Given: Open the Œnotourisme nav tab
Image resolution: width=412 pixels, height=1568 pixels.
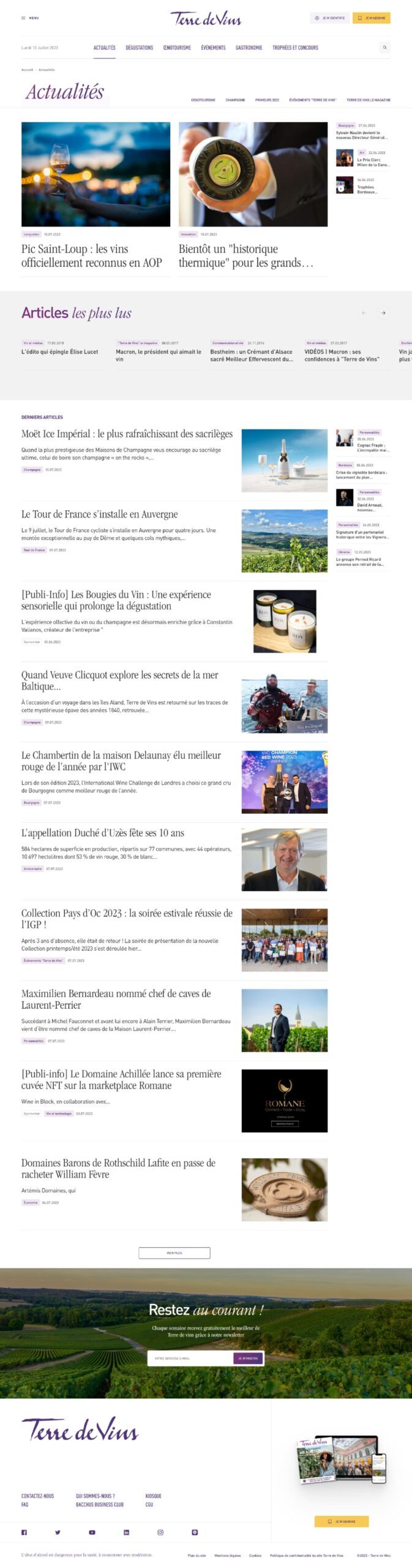Looking at the screenshot, I should pyautogui.click(x=177, y=47).
